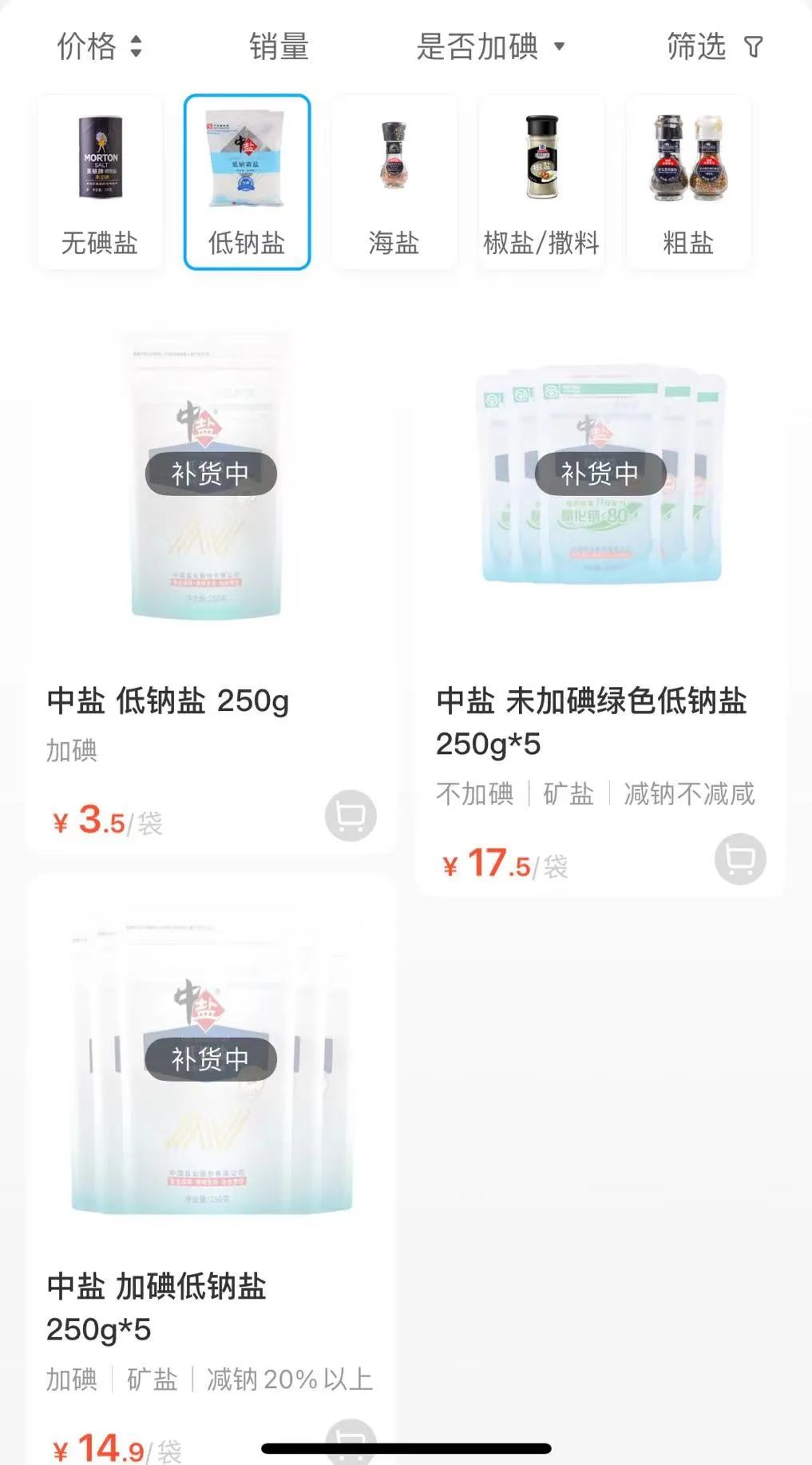Expand the 是否加碘 dropdown

[x=490, y=46]
